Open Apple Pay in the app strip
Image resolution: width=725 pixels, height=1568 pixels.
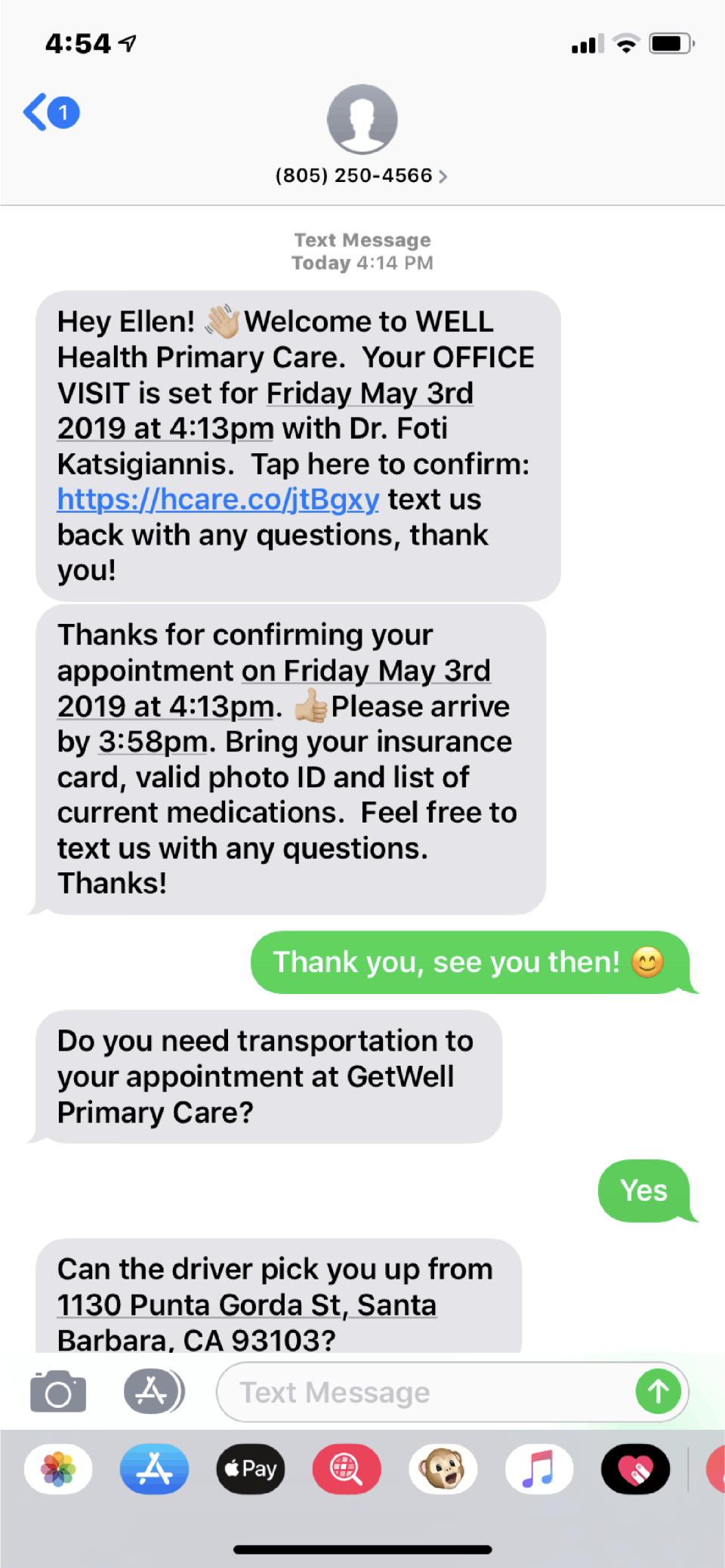[x=251, y=1469]
